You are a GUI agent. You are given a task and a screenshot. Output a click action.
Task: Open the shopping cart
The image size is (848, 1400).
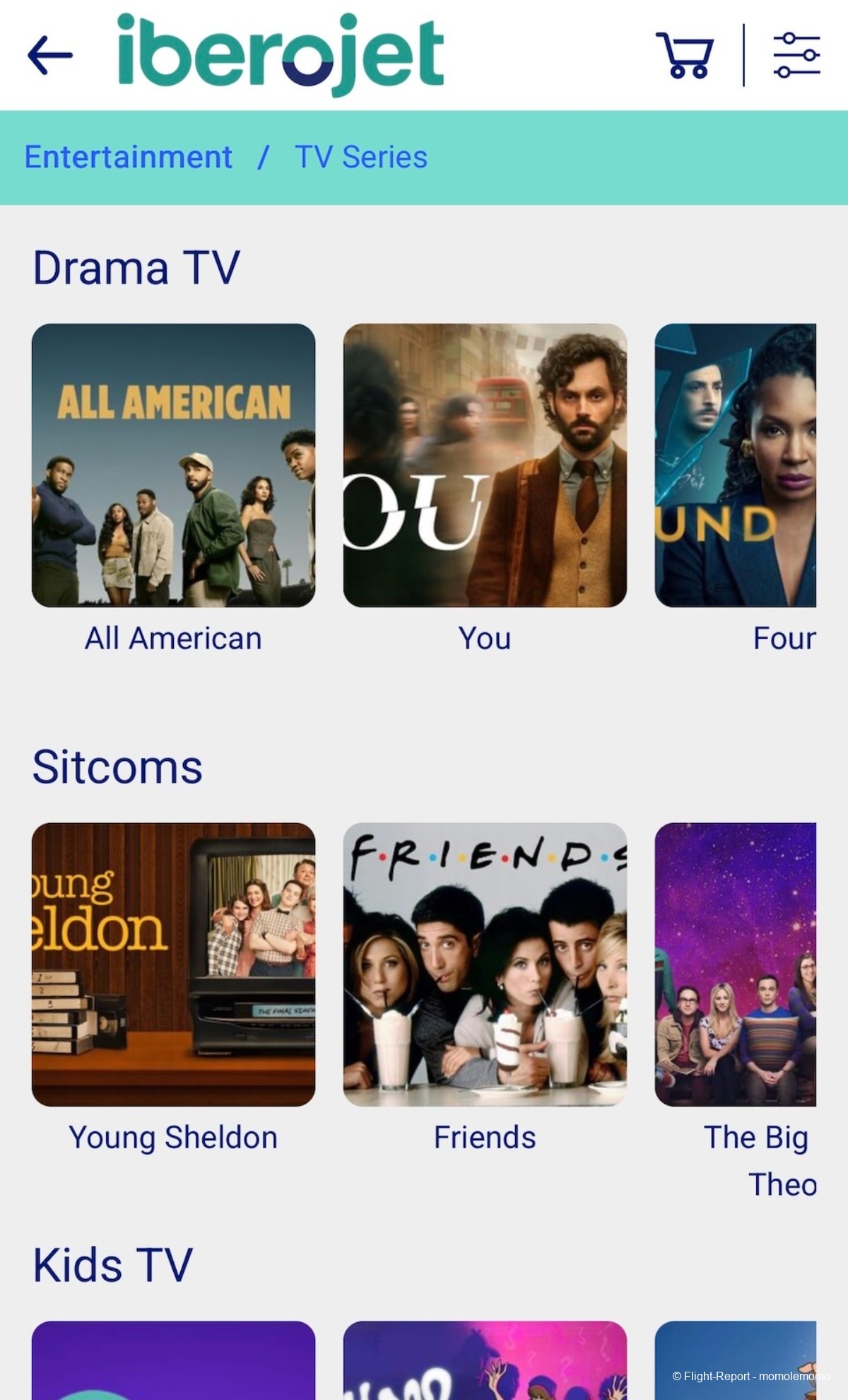point(684,54)
